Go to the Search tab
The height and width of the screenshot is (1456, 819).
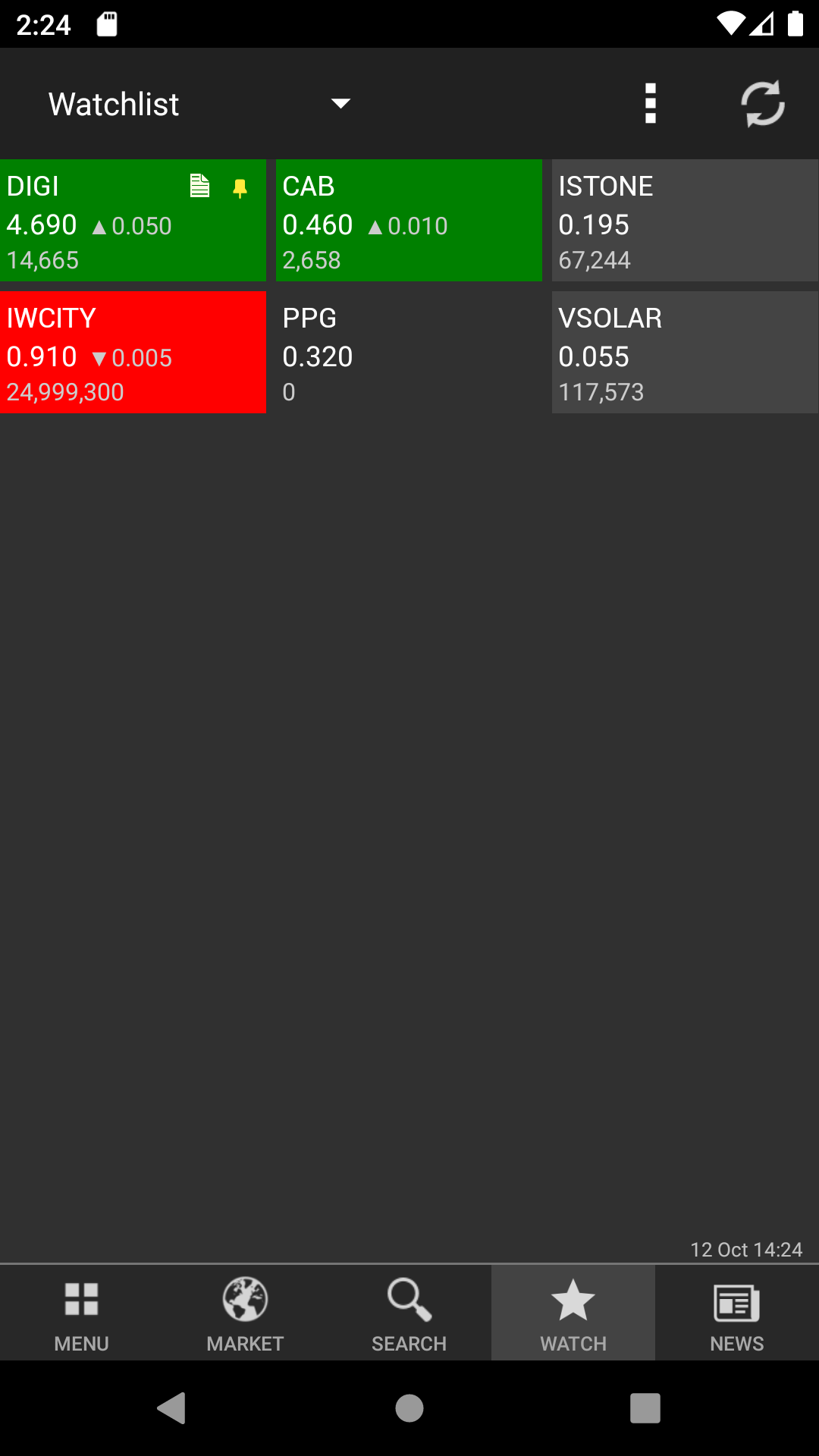tap(409, 1313)
